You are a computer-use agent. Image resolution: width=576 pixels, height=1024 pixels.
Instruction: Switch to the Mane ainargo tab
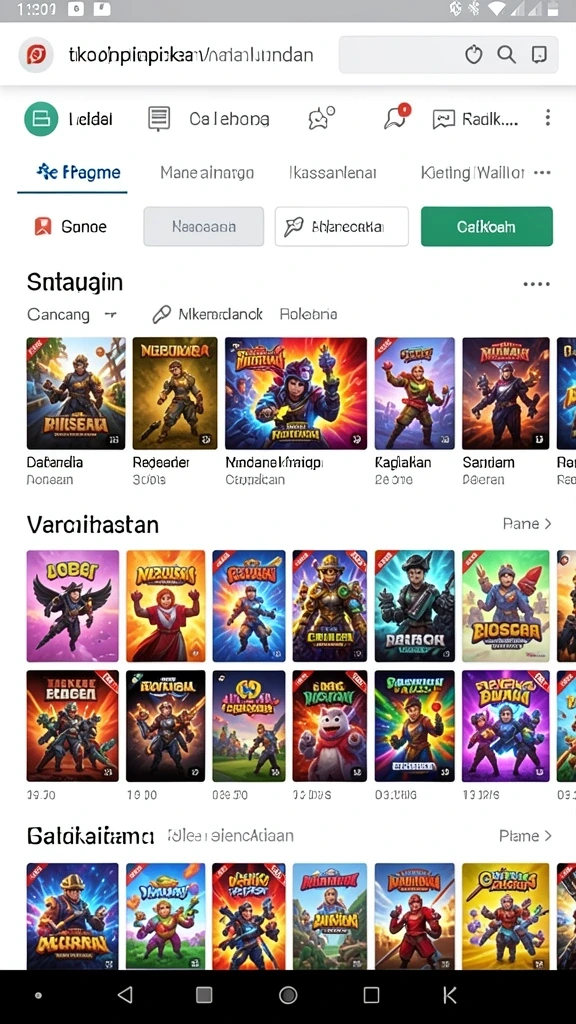tap(207, 172)
